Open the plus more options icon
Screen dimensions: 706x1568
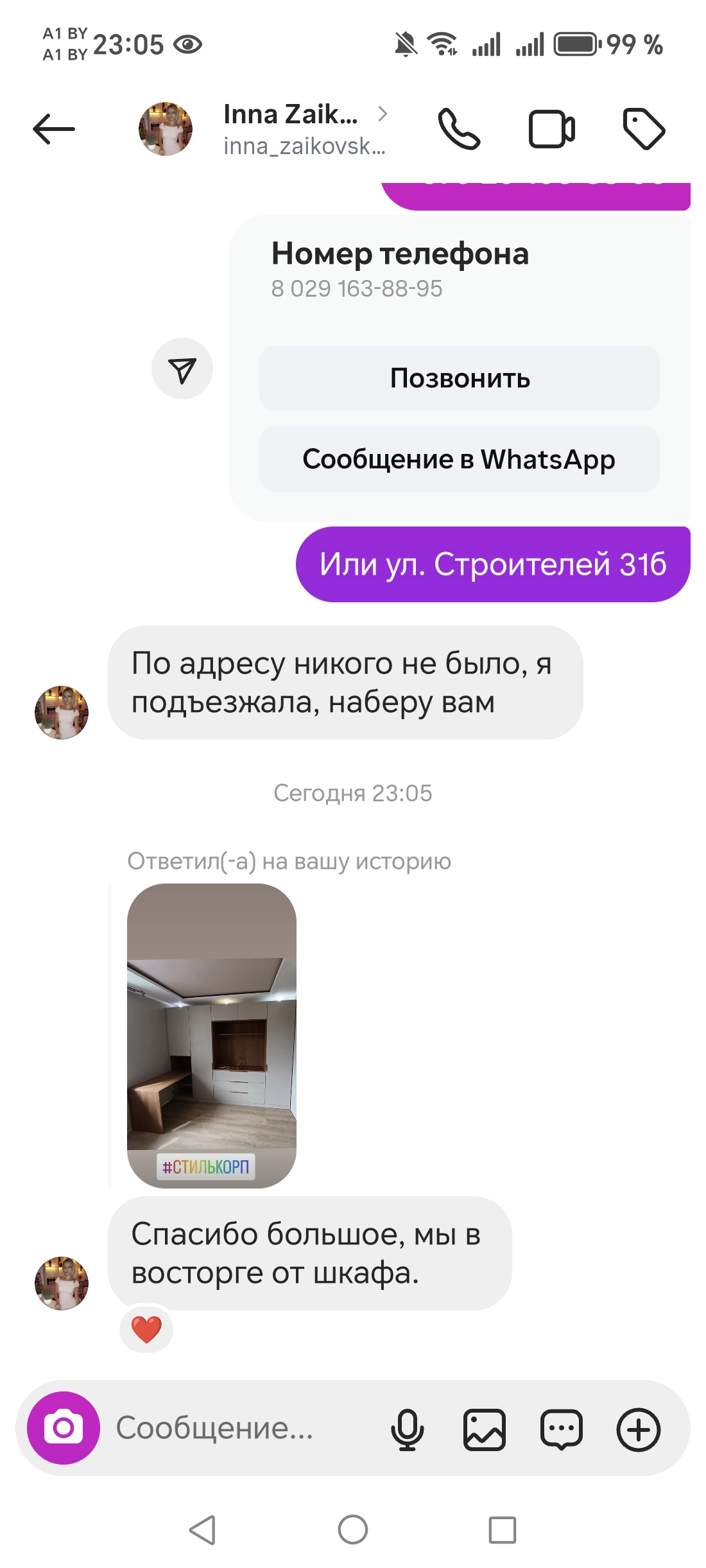coord(639,1429)
